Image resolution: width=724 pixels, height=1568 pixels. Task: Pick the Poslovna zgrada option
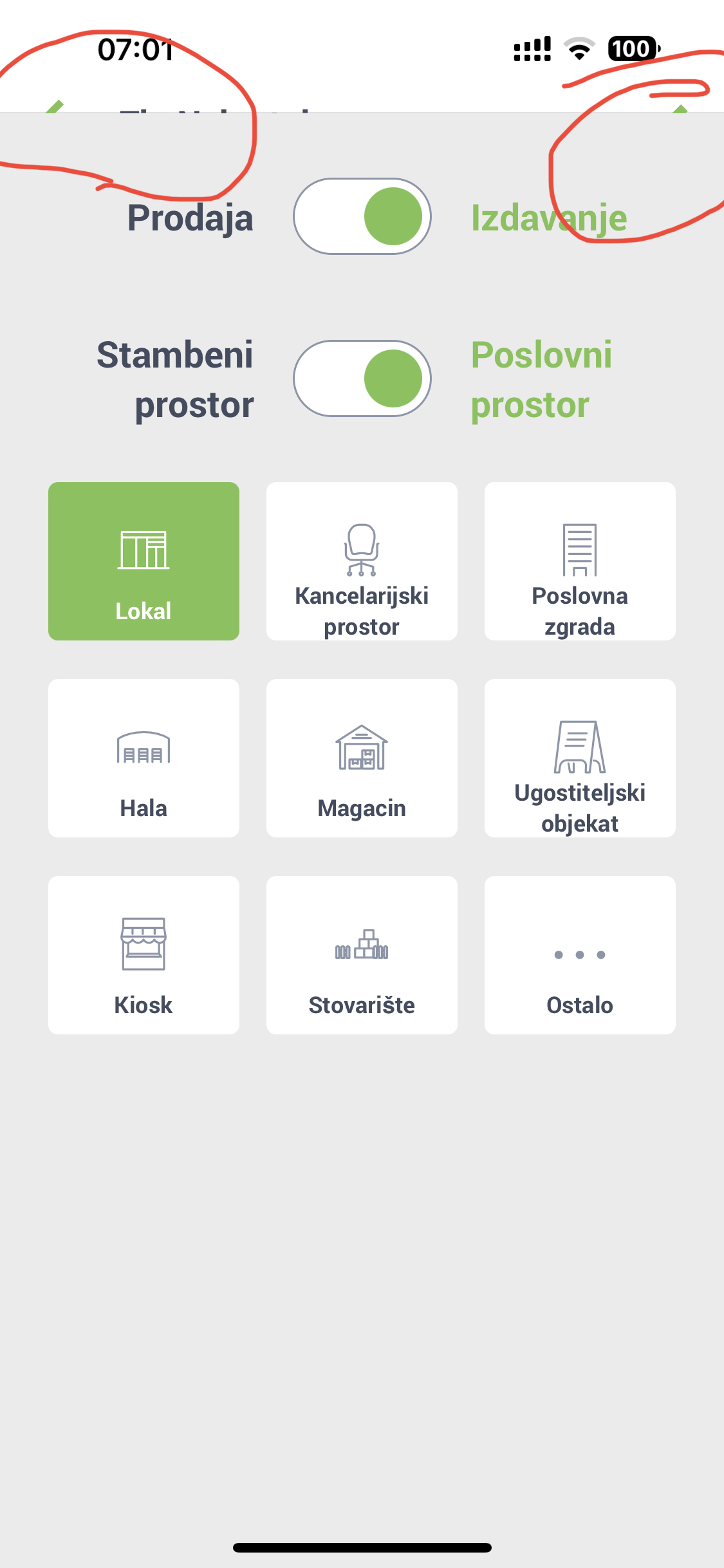580,561
